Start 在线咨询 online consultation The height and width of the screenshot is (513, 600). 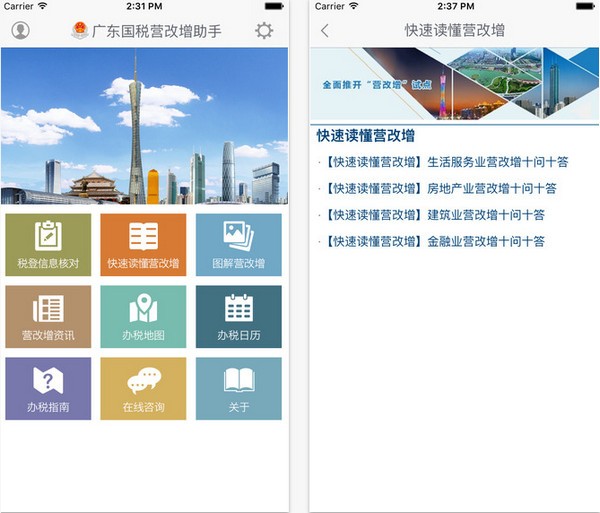click(x=143, y=388)
